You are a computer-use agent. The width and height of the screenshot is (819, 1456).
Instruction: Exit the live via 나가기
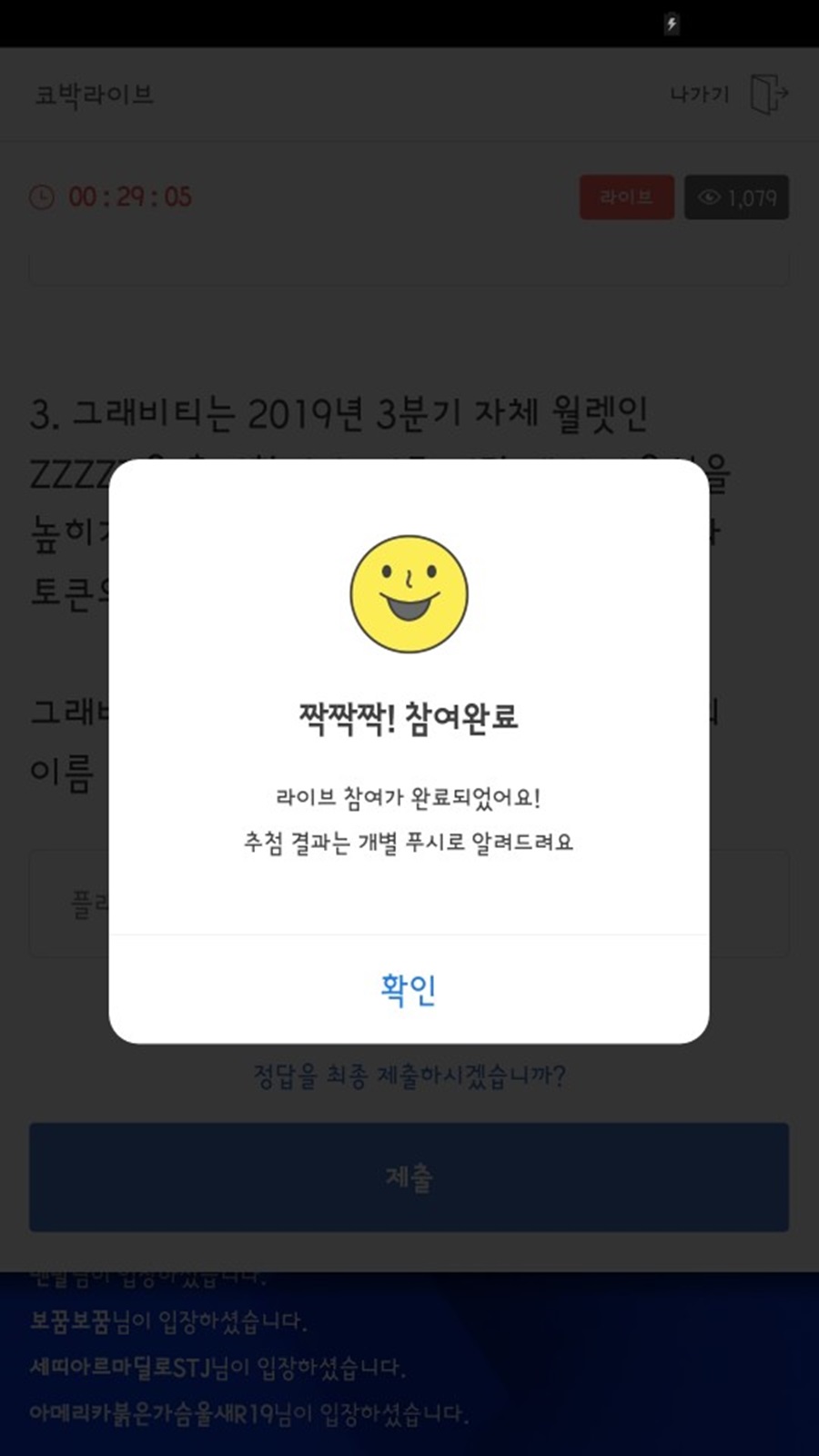click(728, 95)
